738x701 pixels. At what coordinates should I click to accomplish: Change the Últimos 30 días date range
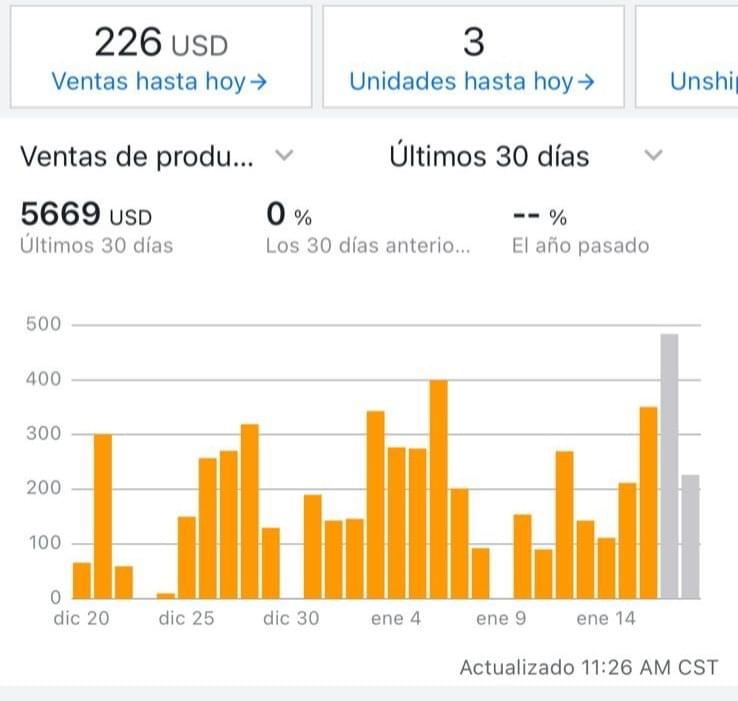click(526, 156)
